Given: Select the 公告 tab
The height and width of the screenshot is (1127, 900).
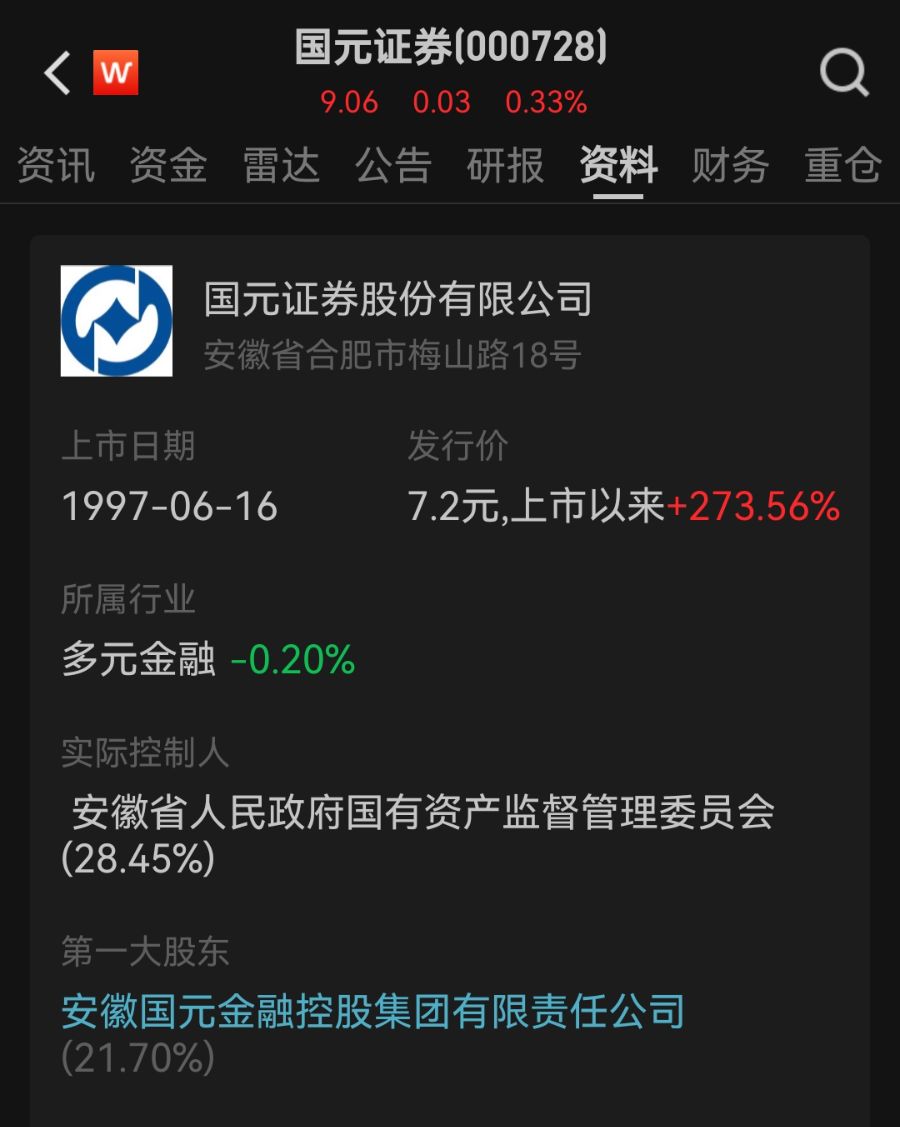Looking at the screenshot, I should point(393,166).
